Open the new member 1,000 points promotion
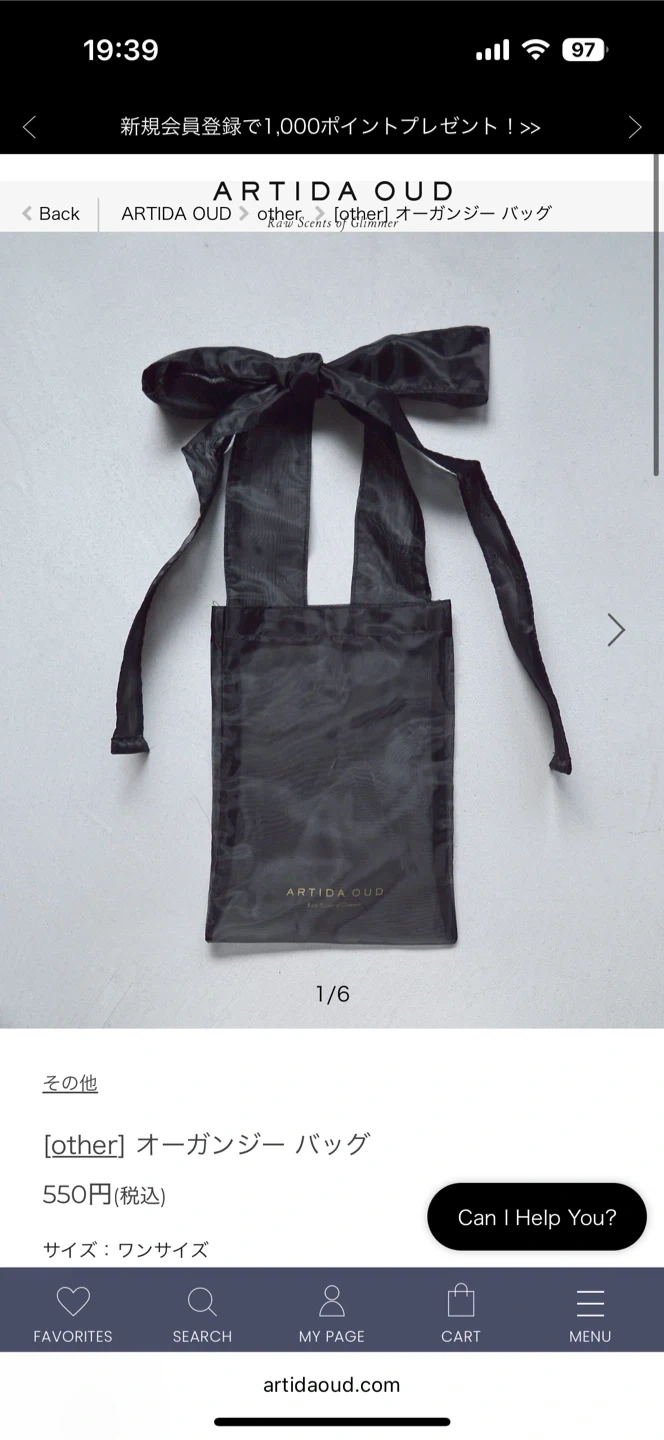This screenshot has height=1440, width=664. [331, 127]
